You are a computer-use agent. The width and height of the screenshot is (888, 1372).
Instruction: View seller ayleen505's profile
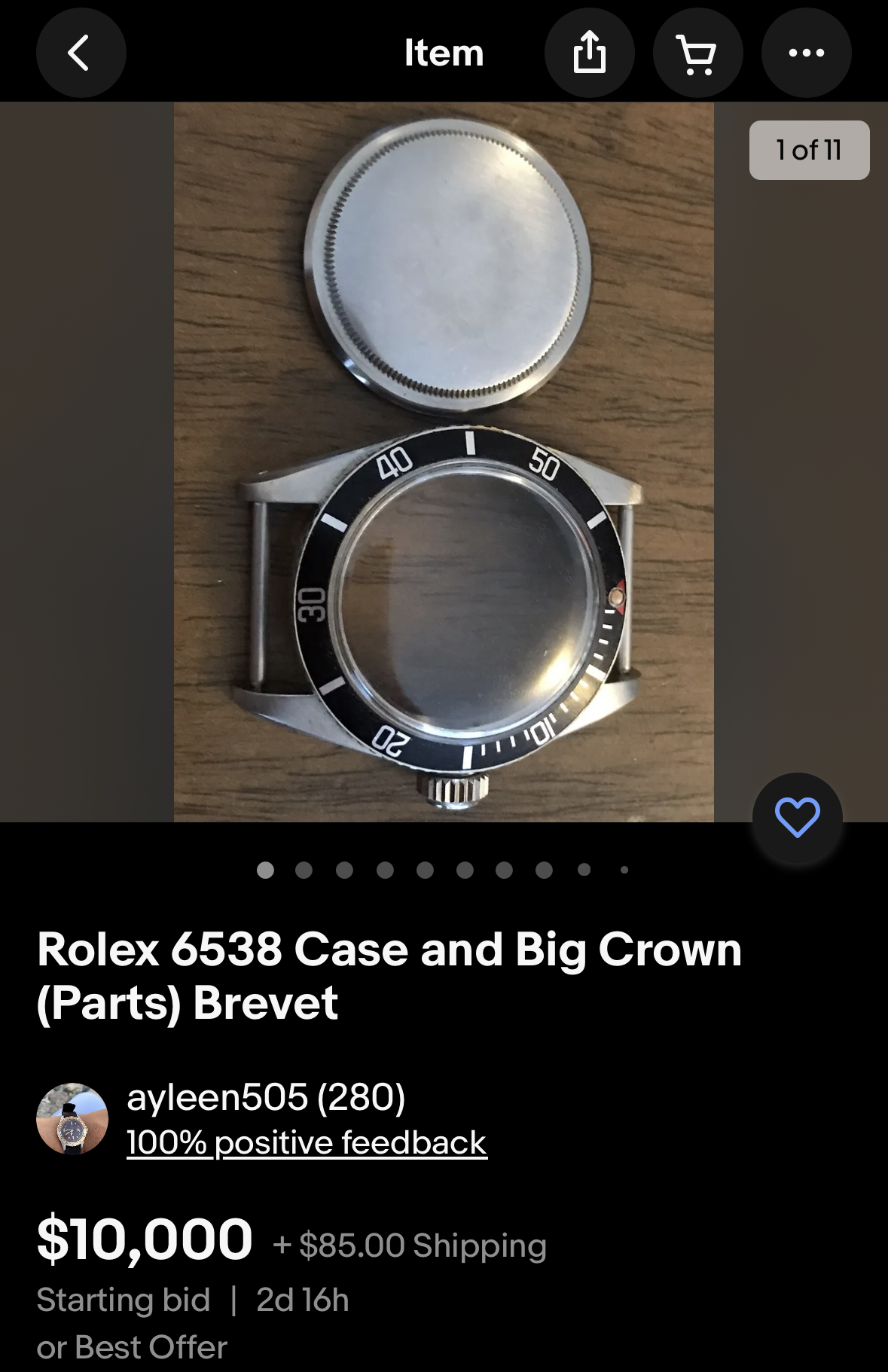[x=266, y=1097]
